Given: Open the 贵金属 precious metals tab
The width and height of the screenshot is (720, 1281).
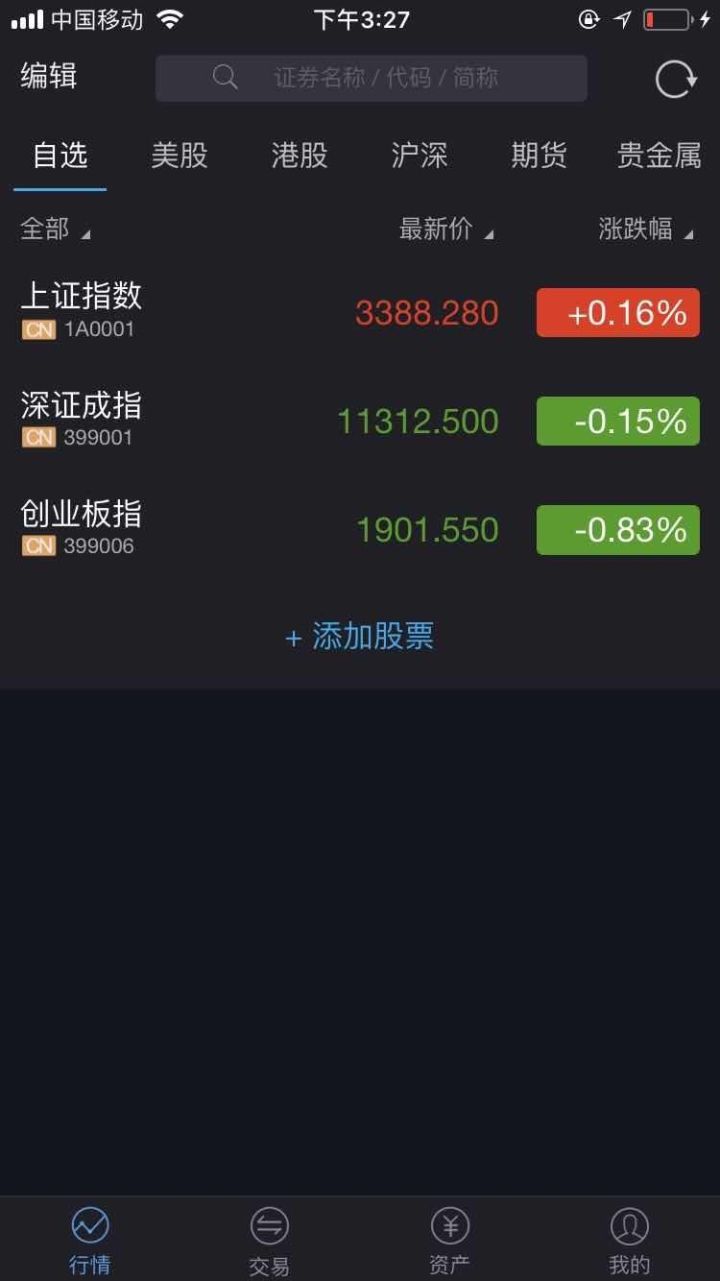Looking at the screenshot, I should pyautogui.click(x=659, y=156).
